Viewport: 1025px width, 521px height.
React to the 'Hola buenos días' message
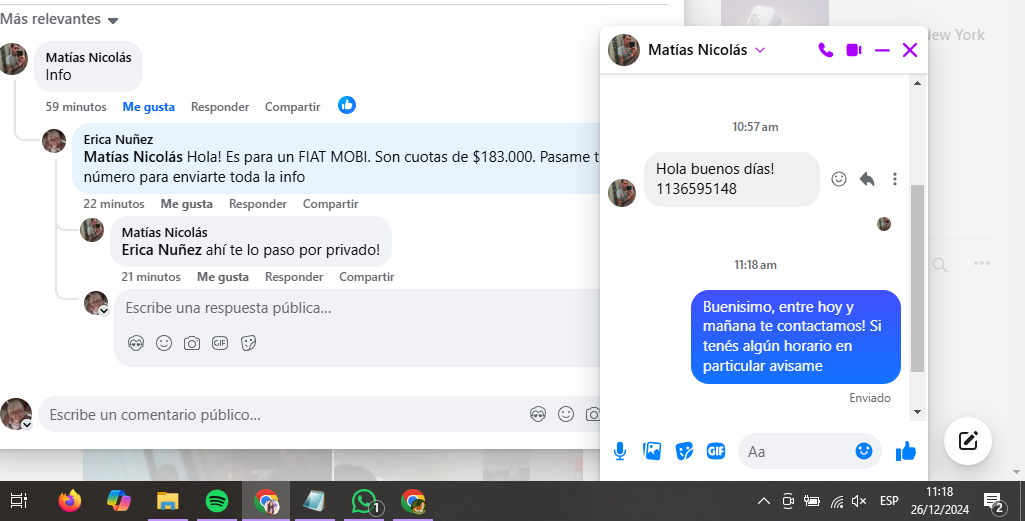click(x=839, y=179)
